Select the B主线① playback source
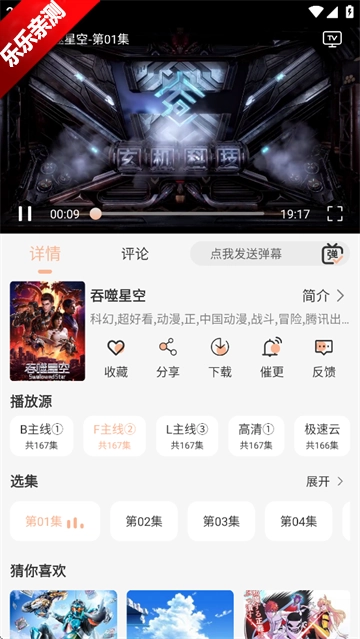360x639 pixels. click(x=42, y=436)
